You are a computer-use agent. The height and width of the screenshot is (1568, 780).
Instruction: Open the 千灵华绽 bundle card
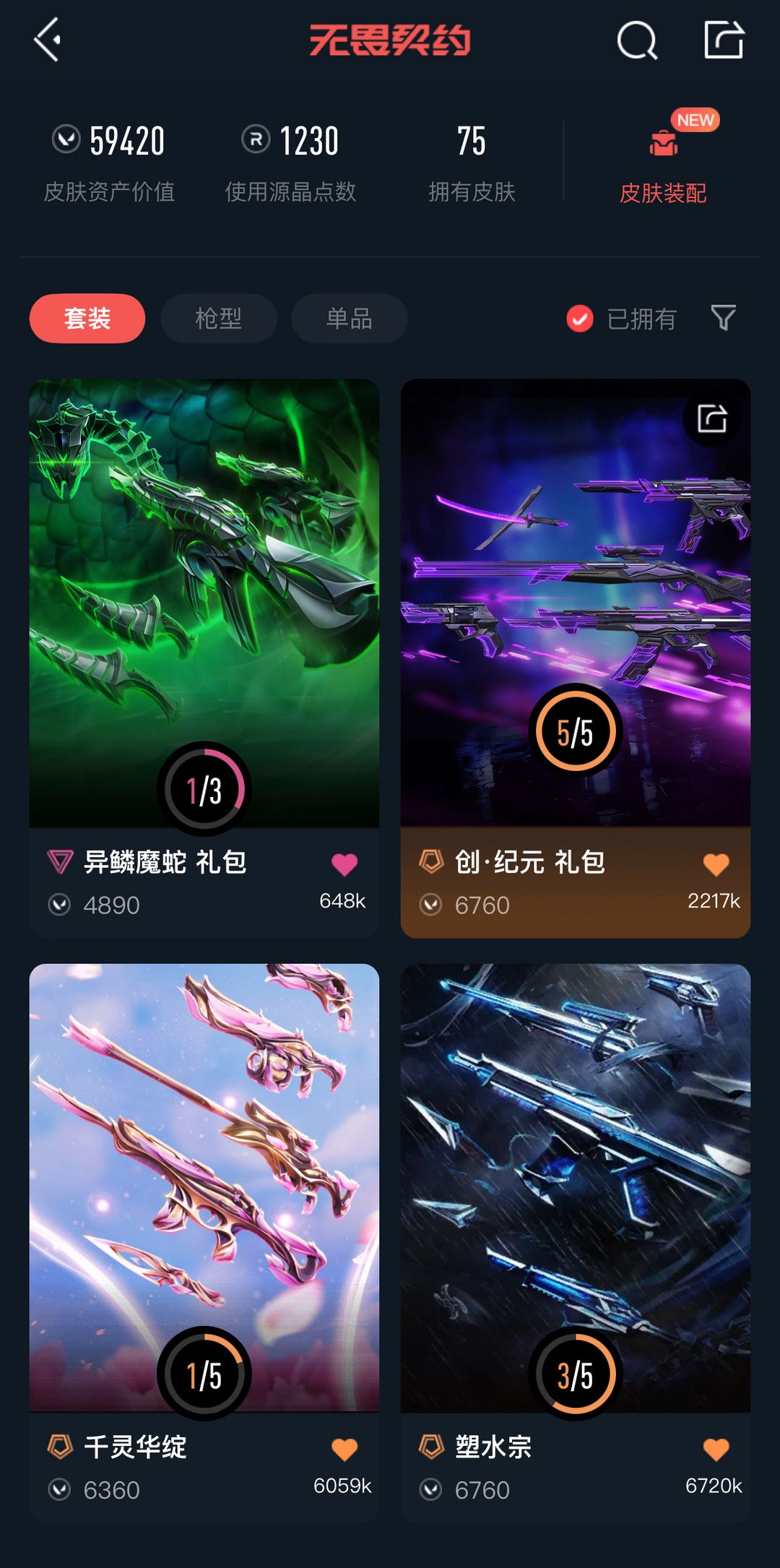pos(204,1243)
